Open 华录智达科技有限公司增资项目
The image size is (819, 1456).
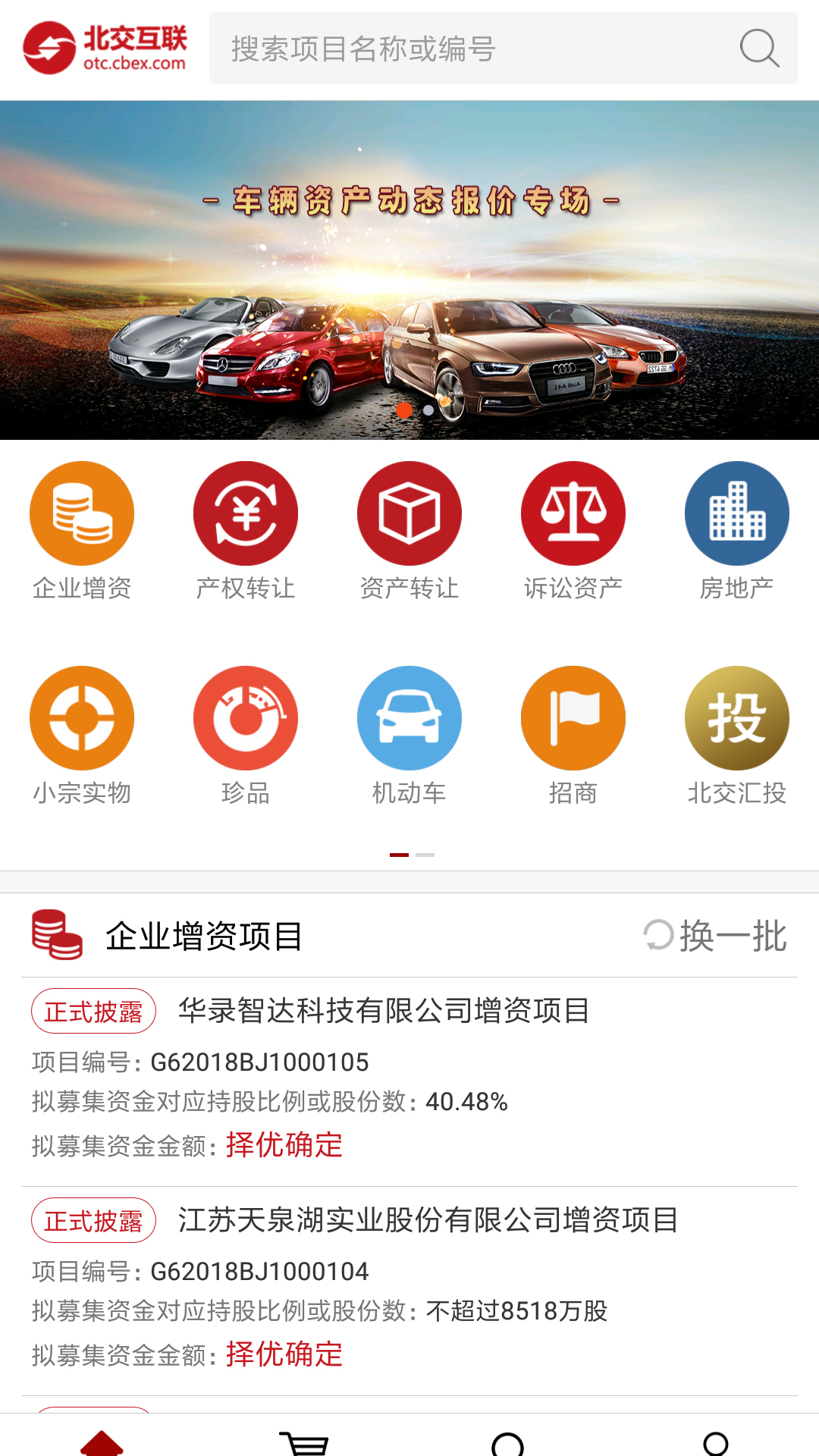point(384,1011)
